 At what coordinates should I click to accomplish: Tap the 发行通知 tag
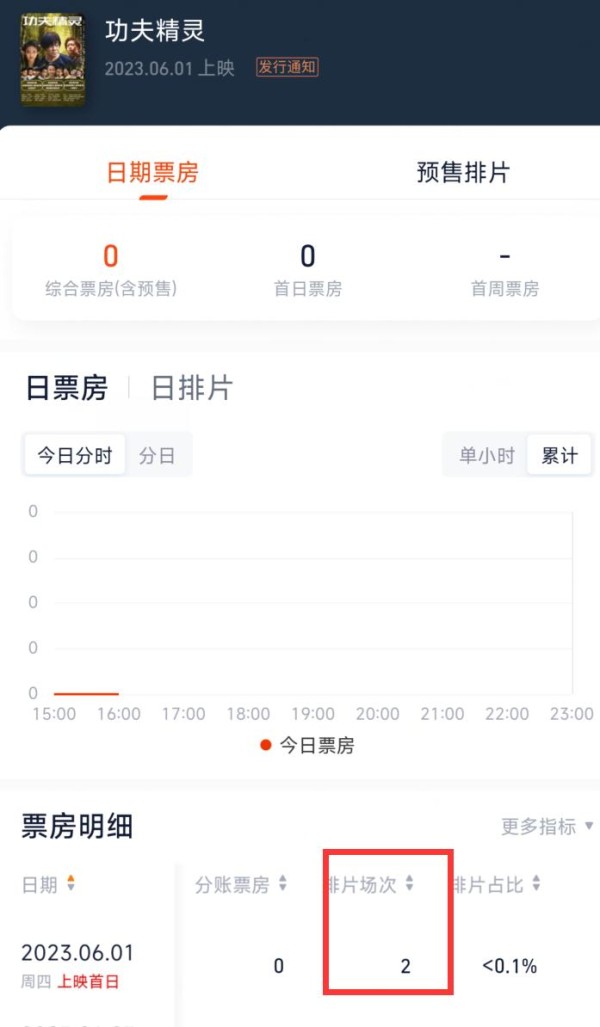tap(287, 67)
